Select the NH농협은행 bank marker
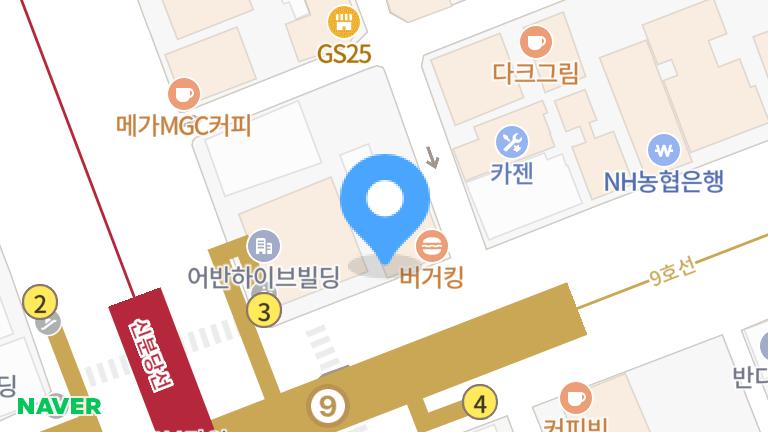Image resolution: width=768 pixels, height=432 pixels. coord(663,149)
